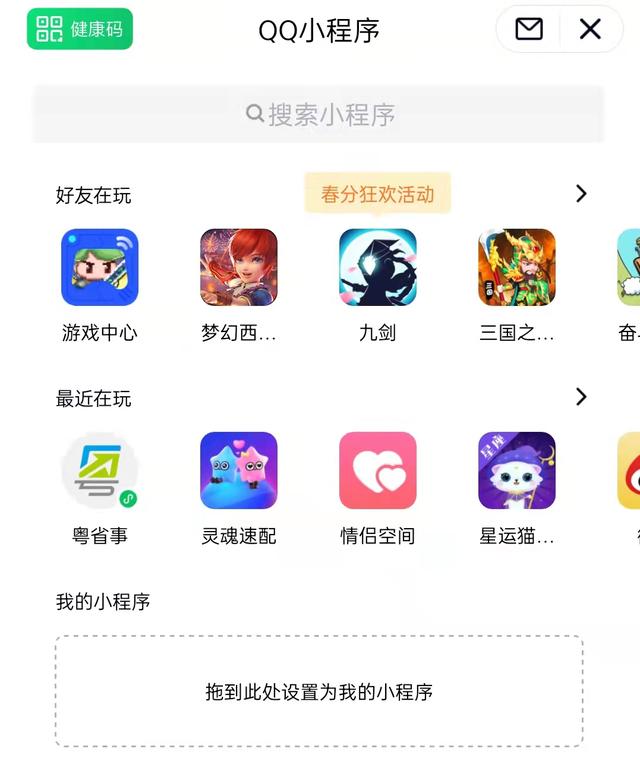The width and height of the screenshot is (640, 777).
Task: Launch 游戏中心 mini program
Action: (x=100, y=268)
